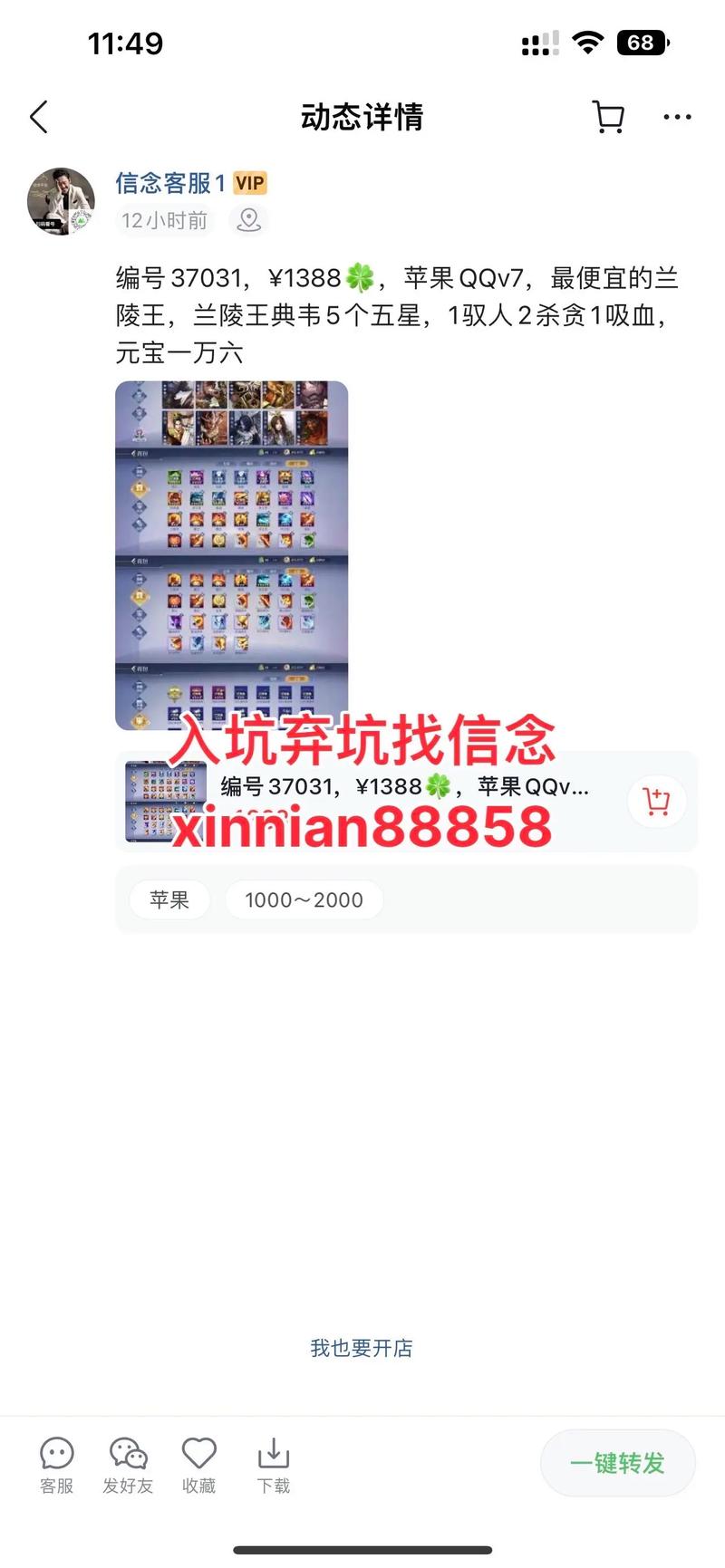Add item 37031 to the cart
The width and height of the screenshot is (725, 1568).
pyautogui.click(x=656, y=802)
